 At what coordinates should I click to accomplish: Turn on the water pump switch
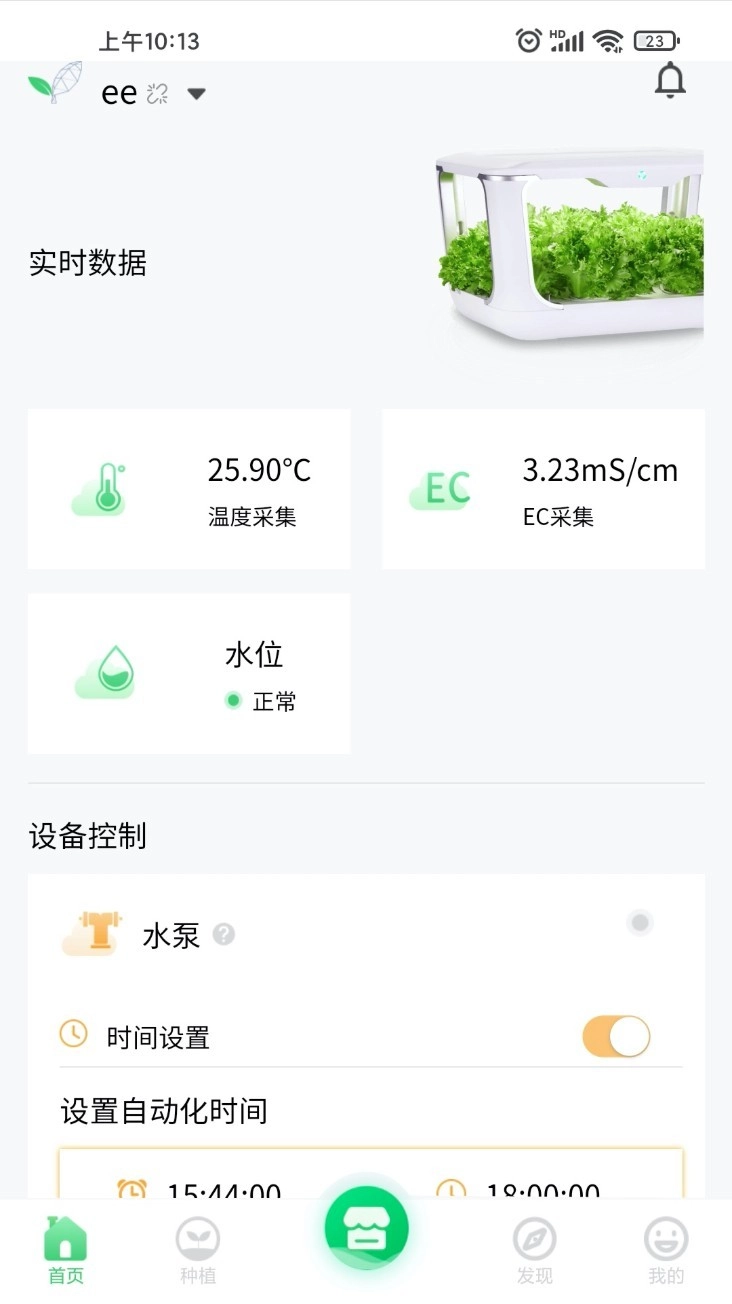tap(639, 923)
